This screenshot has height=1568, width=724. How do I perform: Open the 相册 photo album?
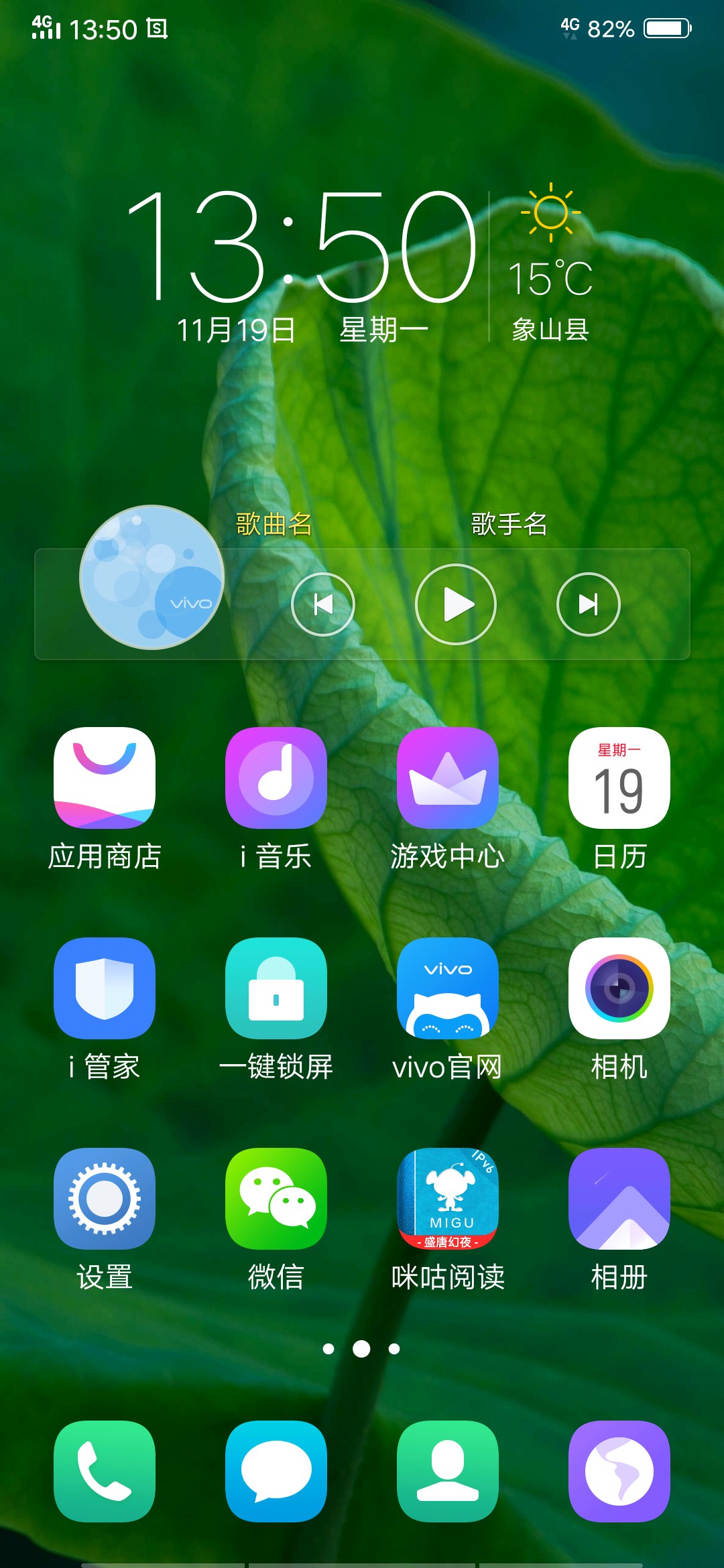coord(619,1199)
